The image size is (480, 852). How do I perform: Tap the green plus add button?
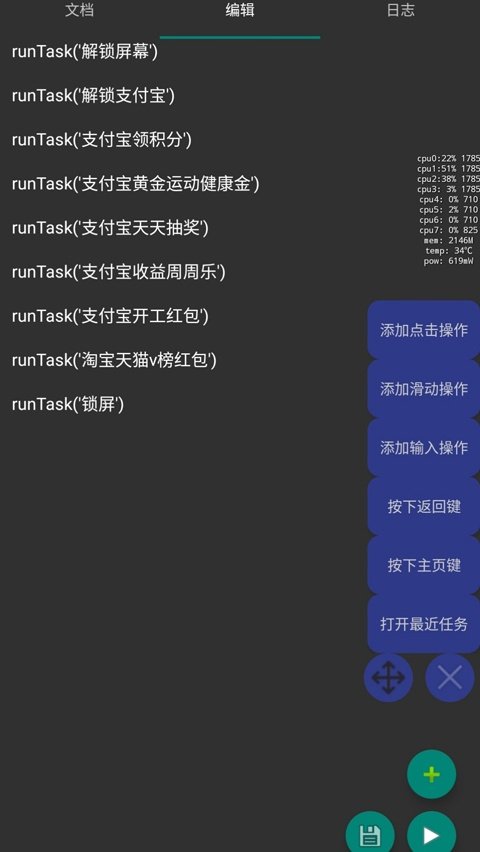pos(432,774)
